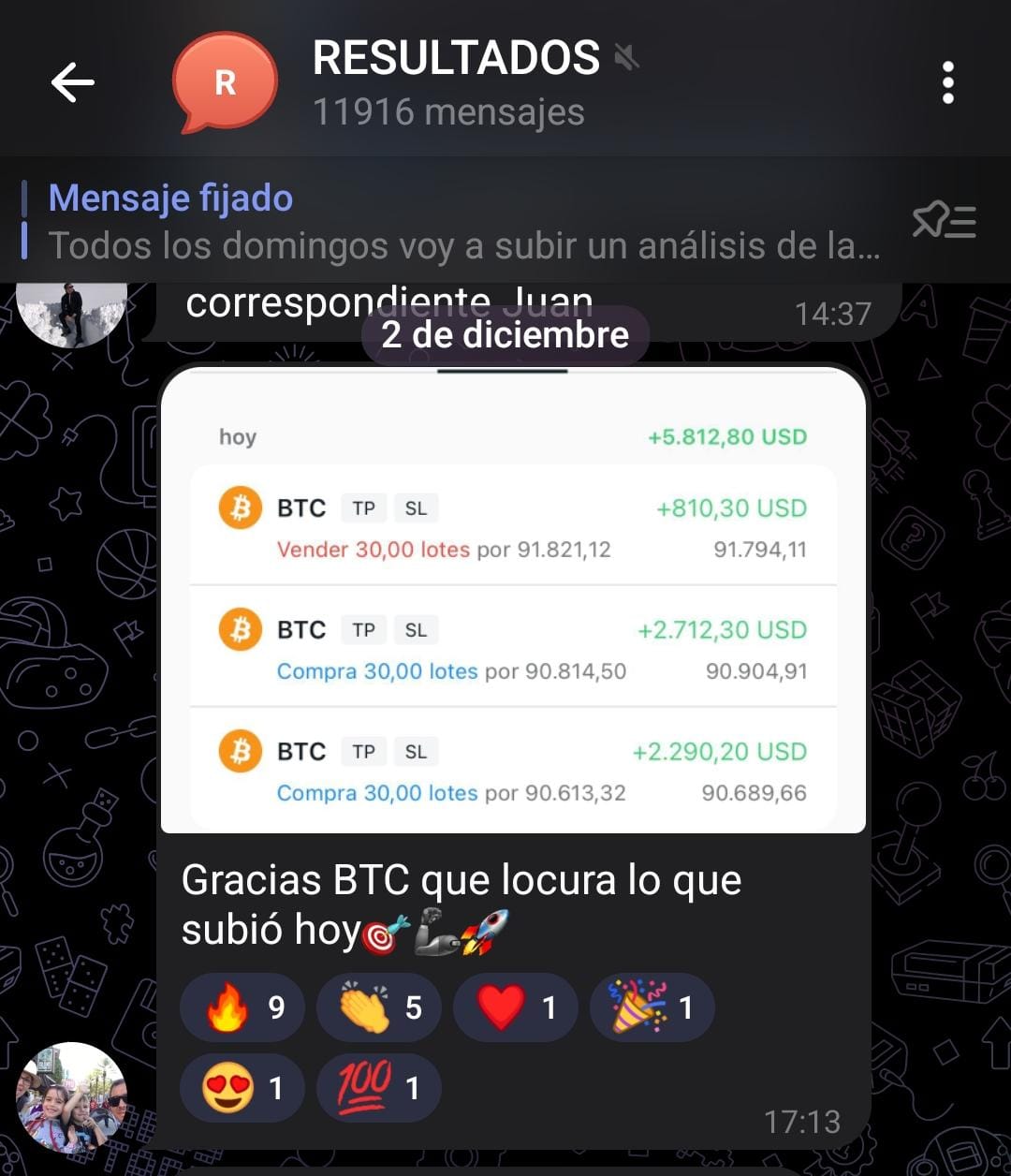Select the heart-eyes face reaction
The height and width of the screenshot is (1176, 1011).
(242, 1088)
